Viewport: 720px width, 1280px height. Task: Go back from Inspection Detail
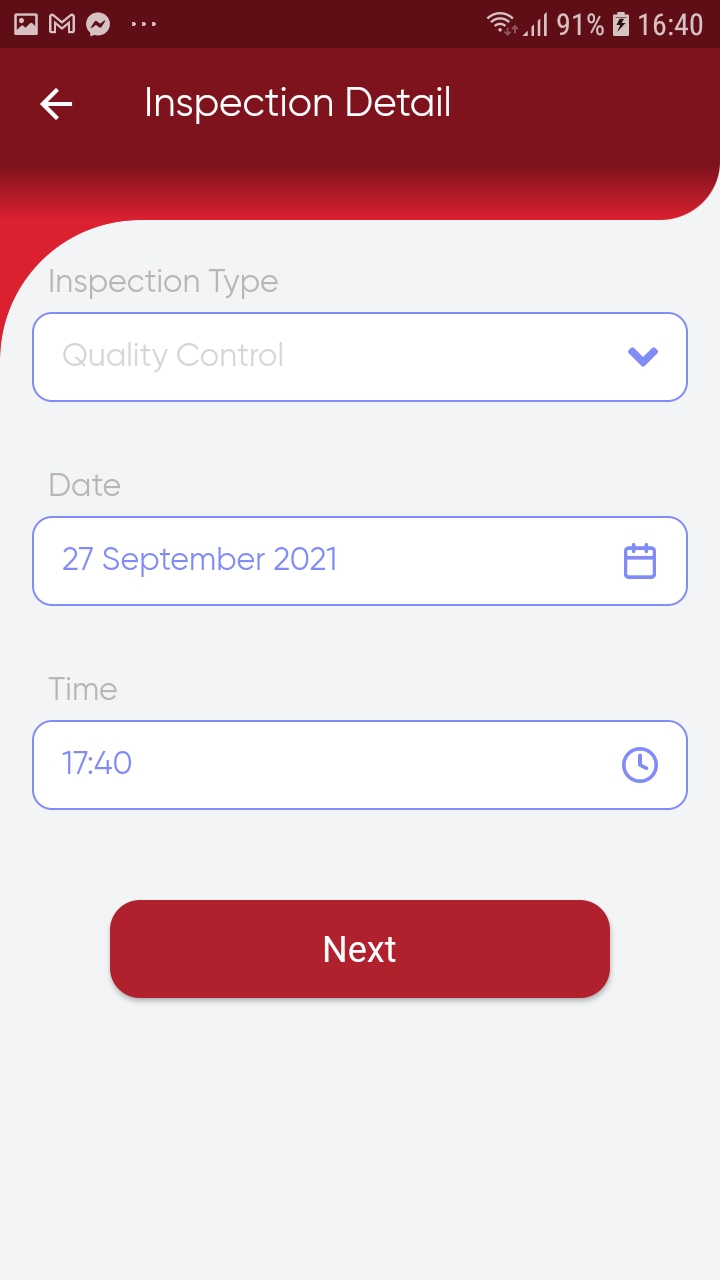pos(56,104)
